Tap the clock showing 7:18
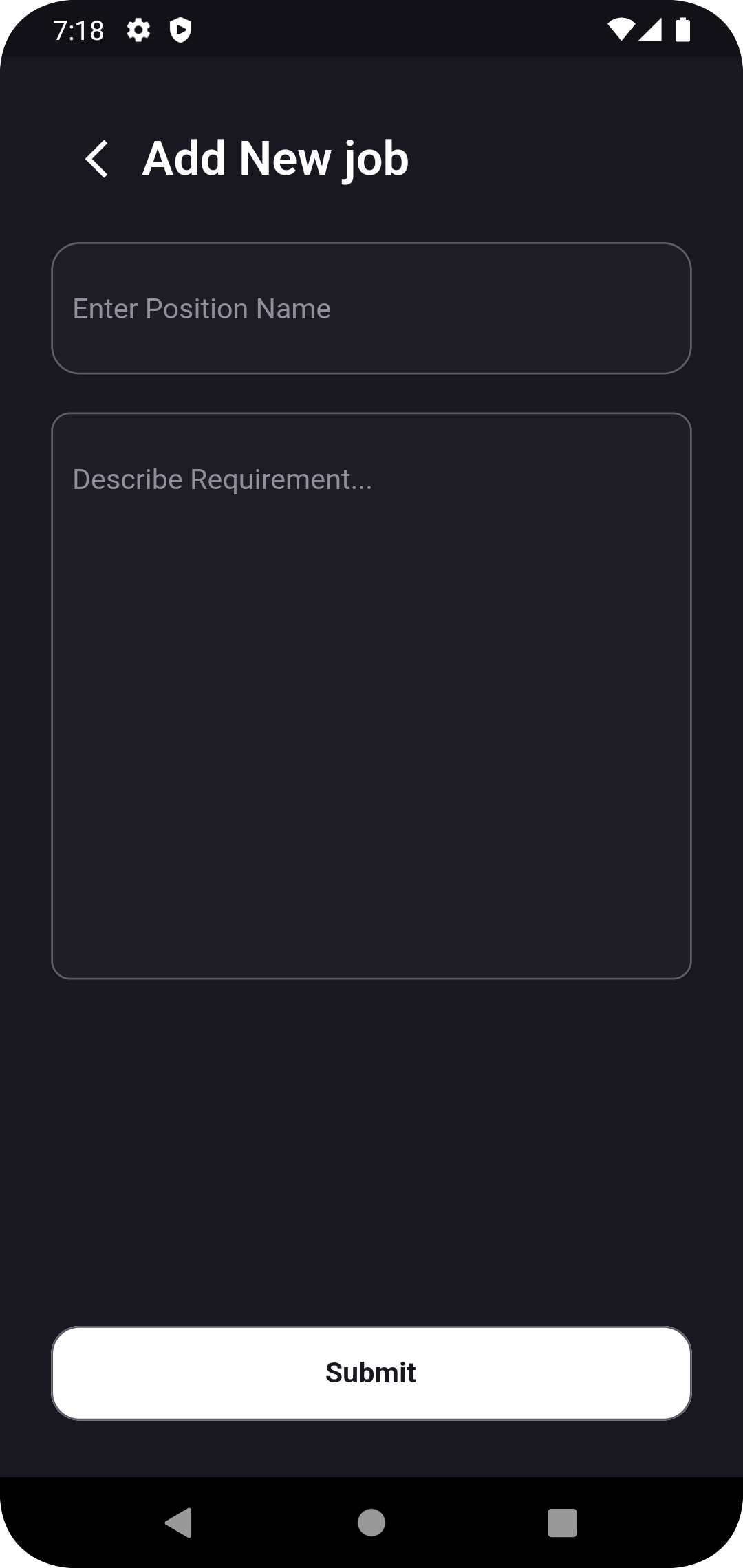Image resolution: width=743 pixels, height=1568 pixels. pyautogui.click(x=79, y=30)
